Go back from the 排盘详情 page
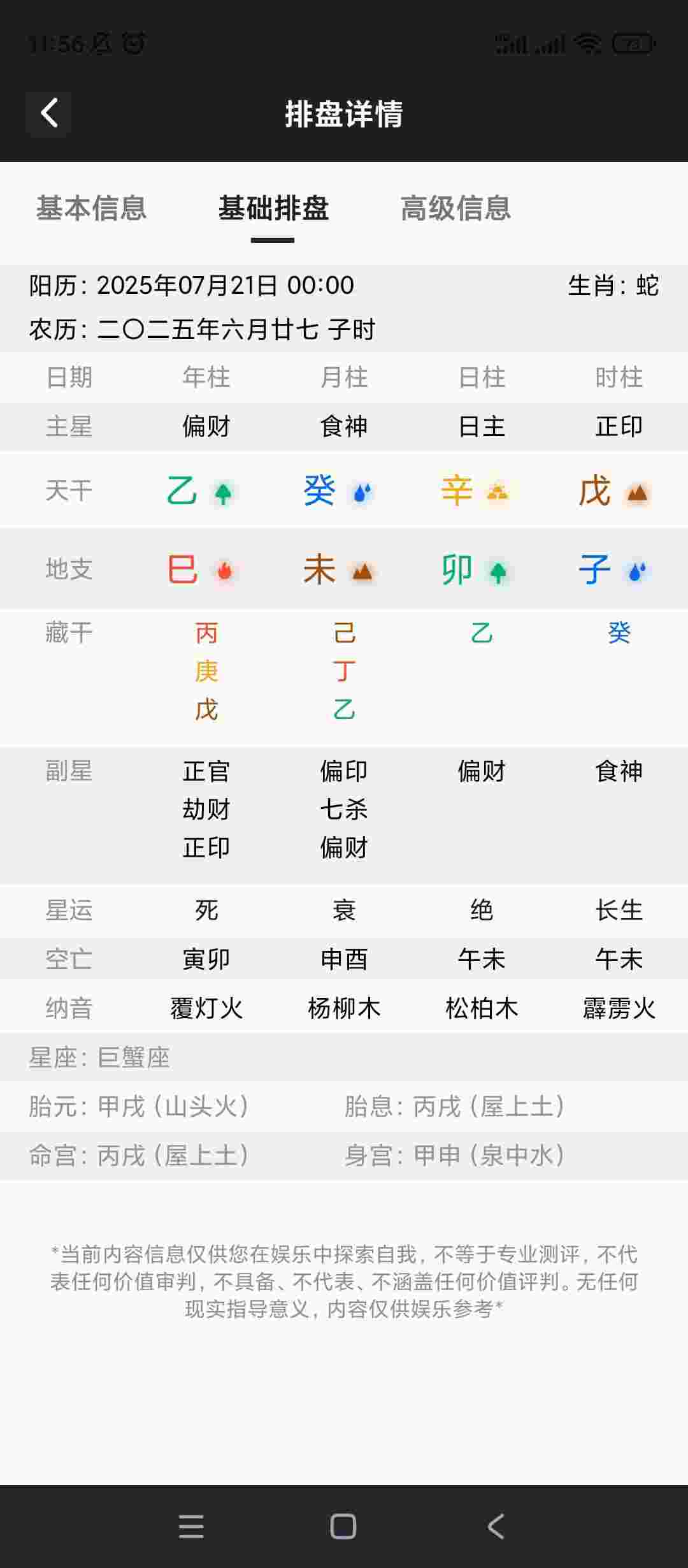 [48, 113]
